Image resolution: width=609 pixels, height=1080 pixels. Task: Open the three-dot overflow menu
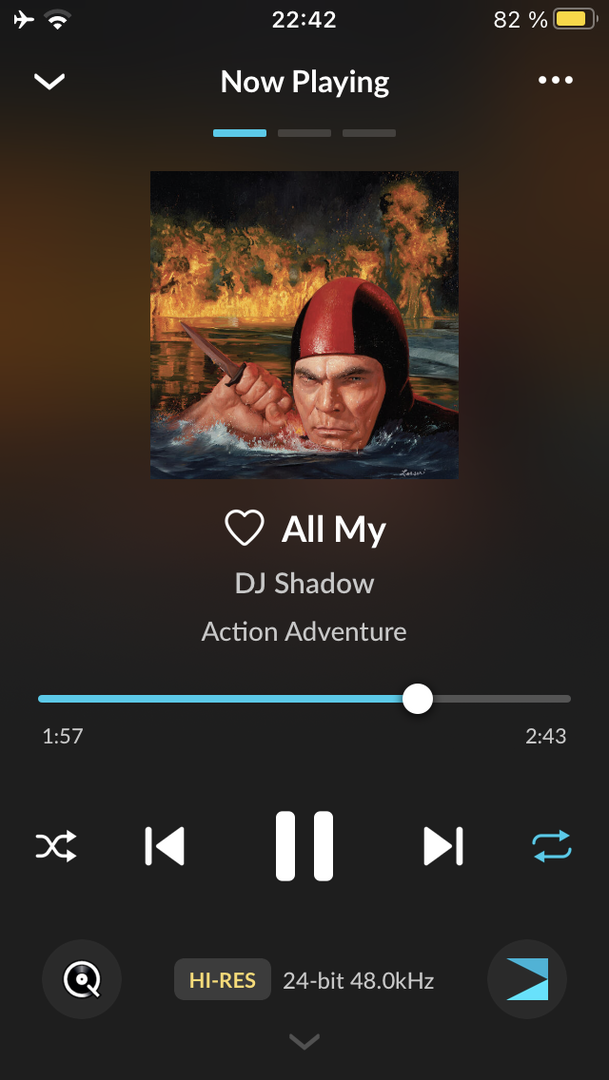pyautogui.click(x=555, y=81)
